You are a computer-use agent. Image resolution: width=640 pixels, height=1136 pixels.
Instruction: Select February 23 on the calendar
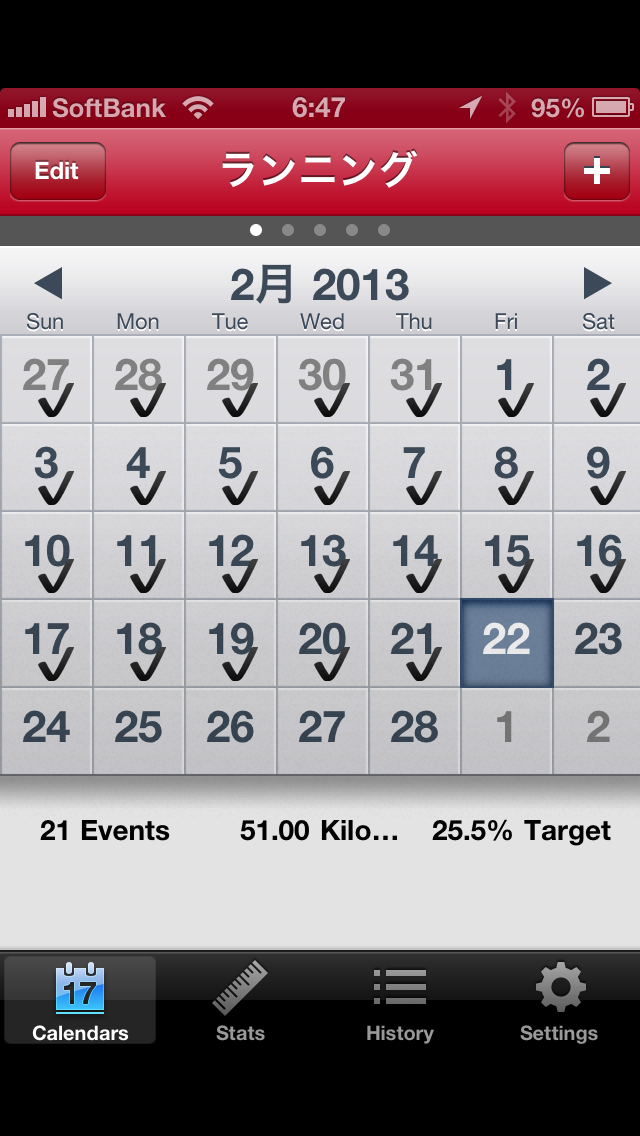coord(598,643)
